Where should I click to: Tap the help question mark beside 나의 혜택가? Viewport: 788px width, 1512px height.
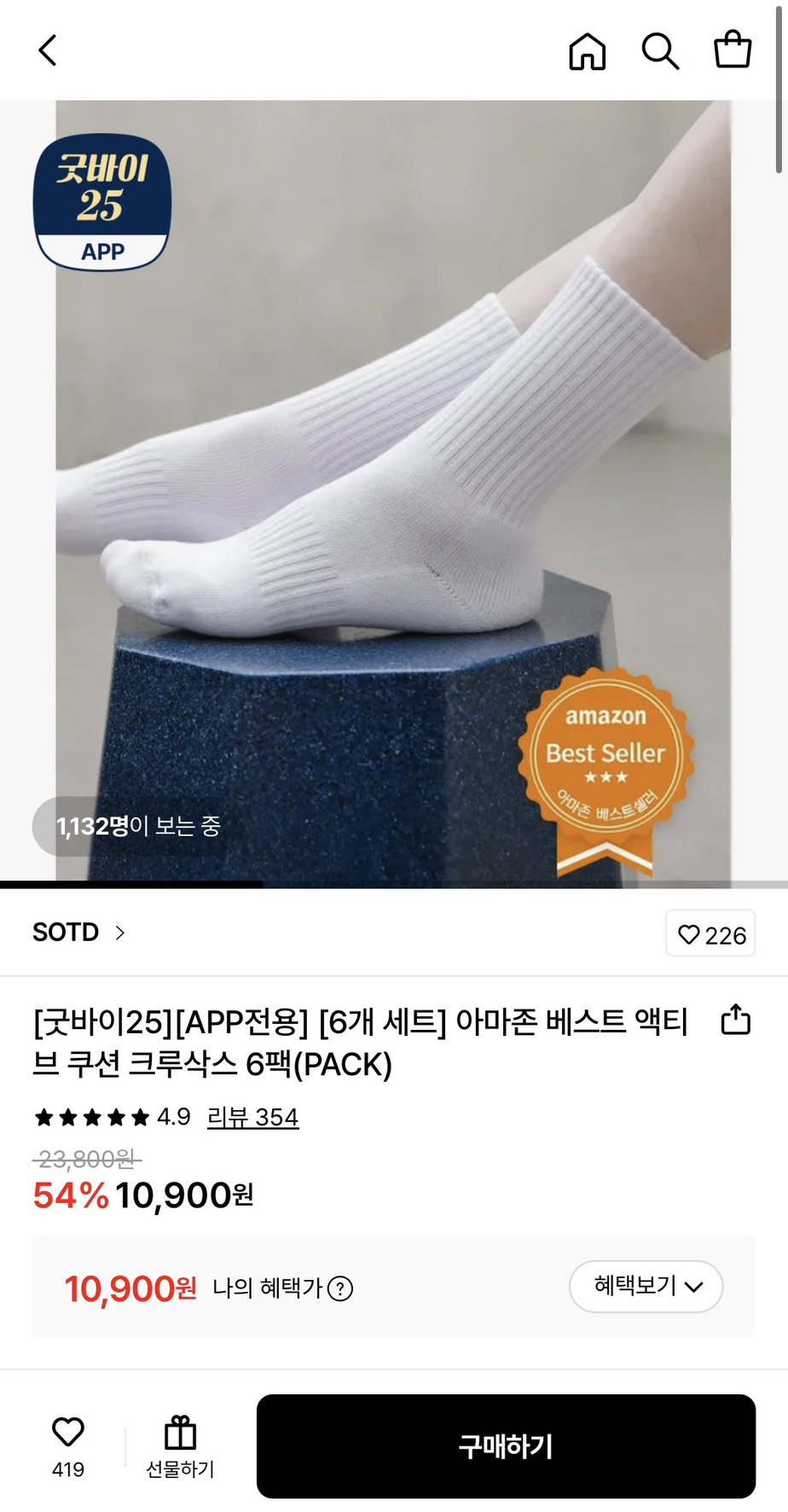click(x=340, y=1288)
